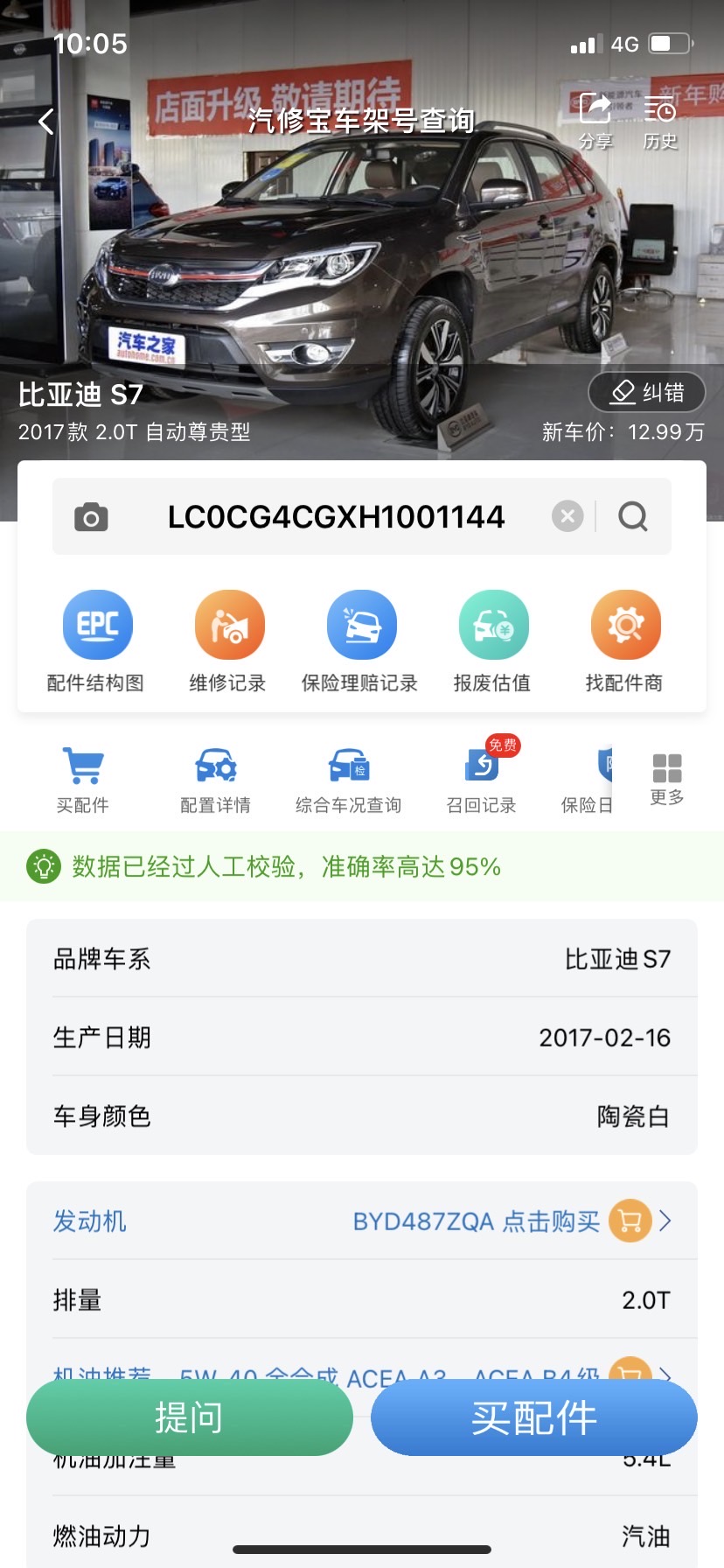This screenshot has width=724, height=1568.
Task: Tap the blue 买配件 button
Action: pos(533,1417)
